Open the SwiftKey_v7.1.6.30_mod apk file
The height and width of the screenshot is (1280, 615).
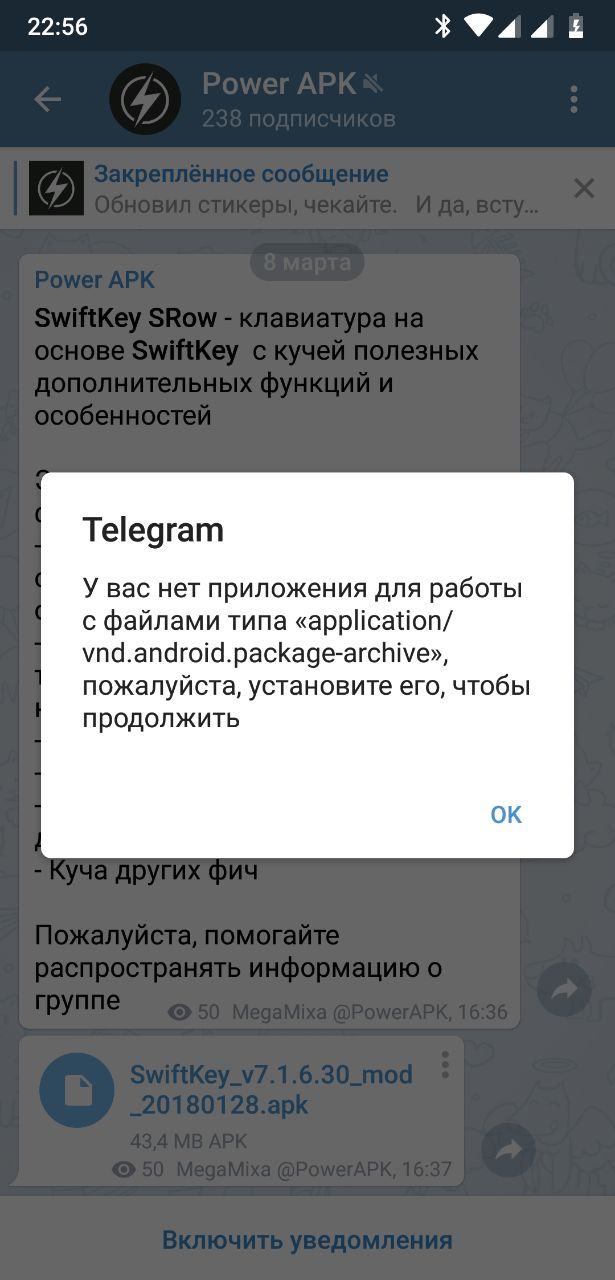(77, 1092)
